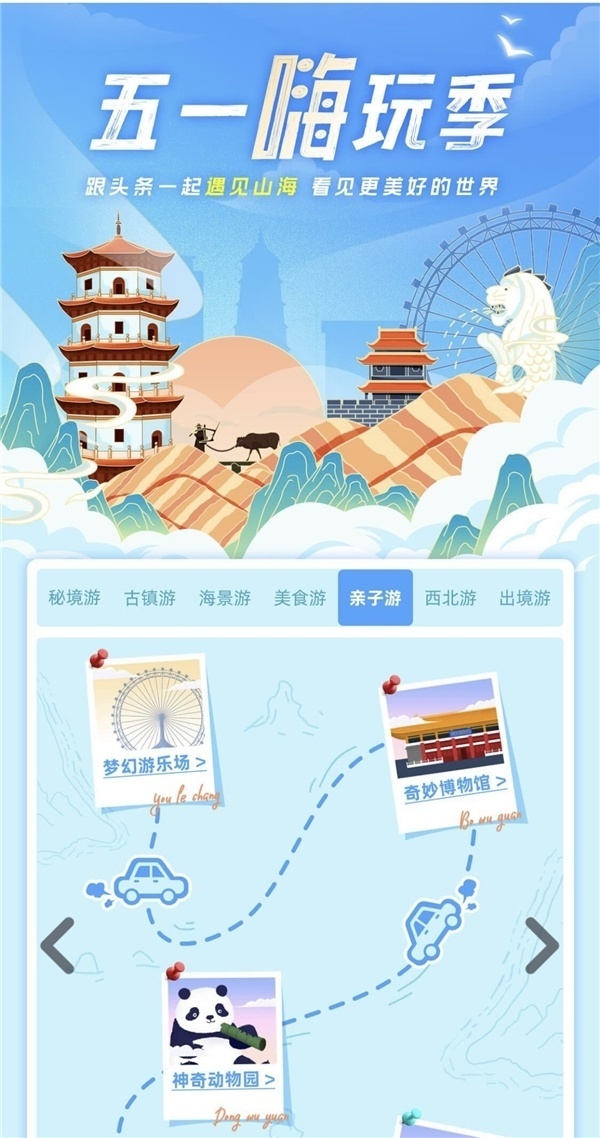
Task: Switch to the 秘境游 tab
Action: click(74, 598)
